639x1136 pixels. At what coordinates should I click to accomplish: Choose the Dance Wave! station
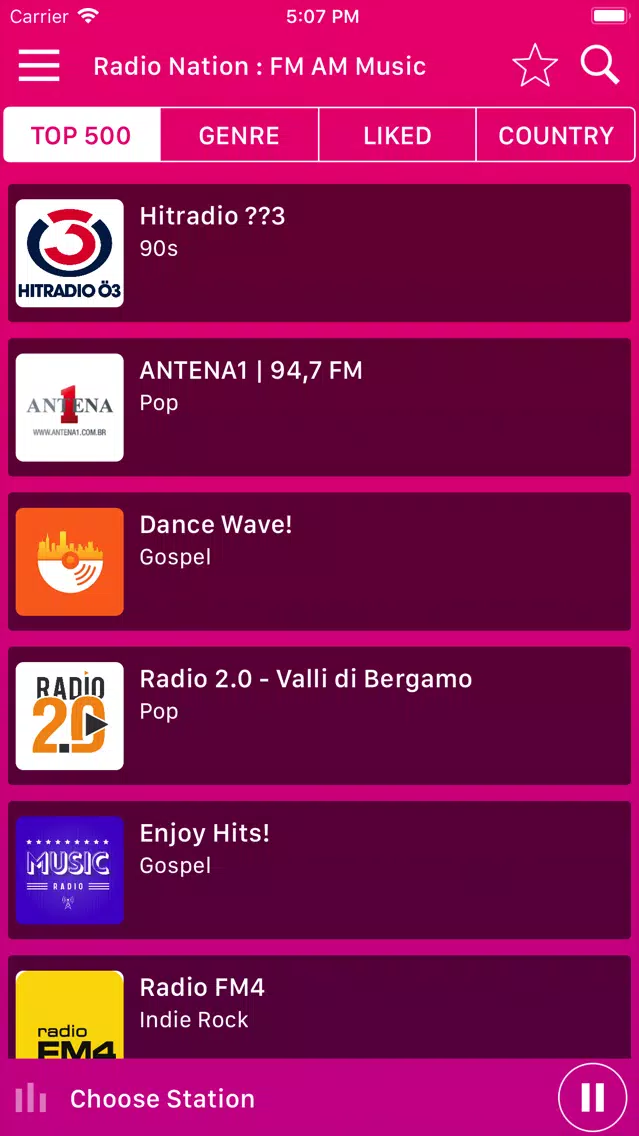pos(320,561)
